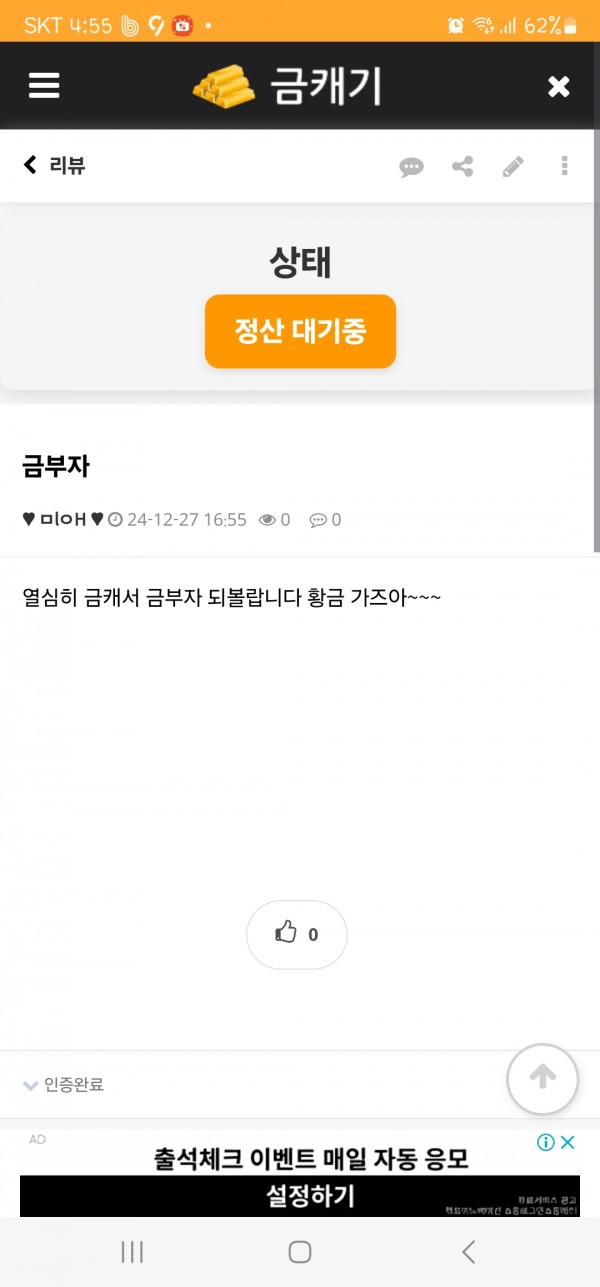Go back to 리뷰 list
The image size is (600, 1287).
pos(55,166)
